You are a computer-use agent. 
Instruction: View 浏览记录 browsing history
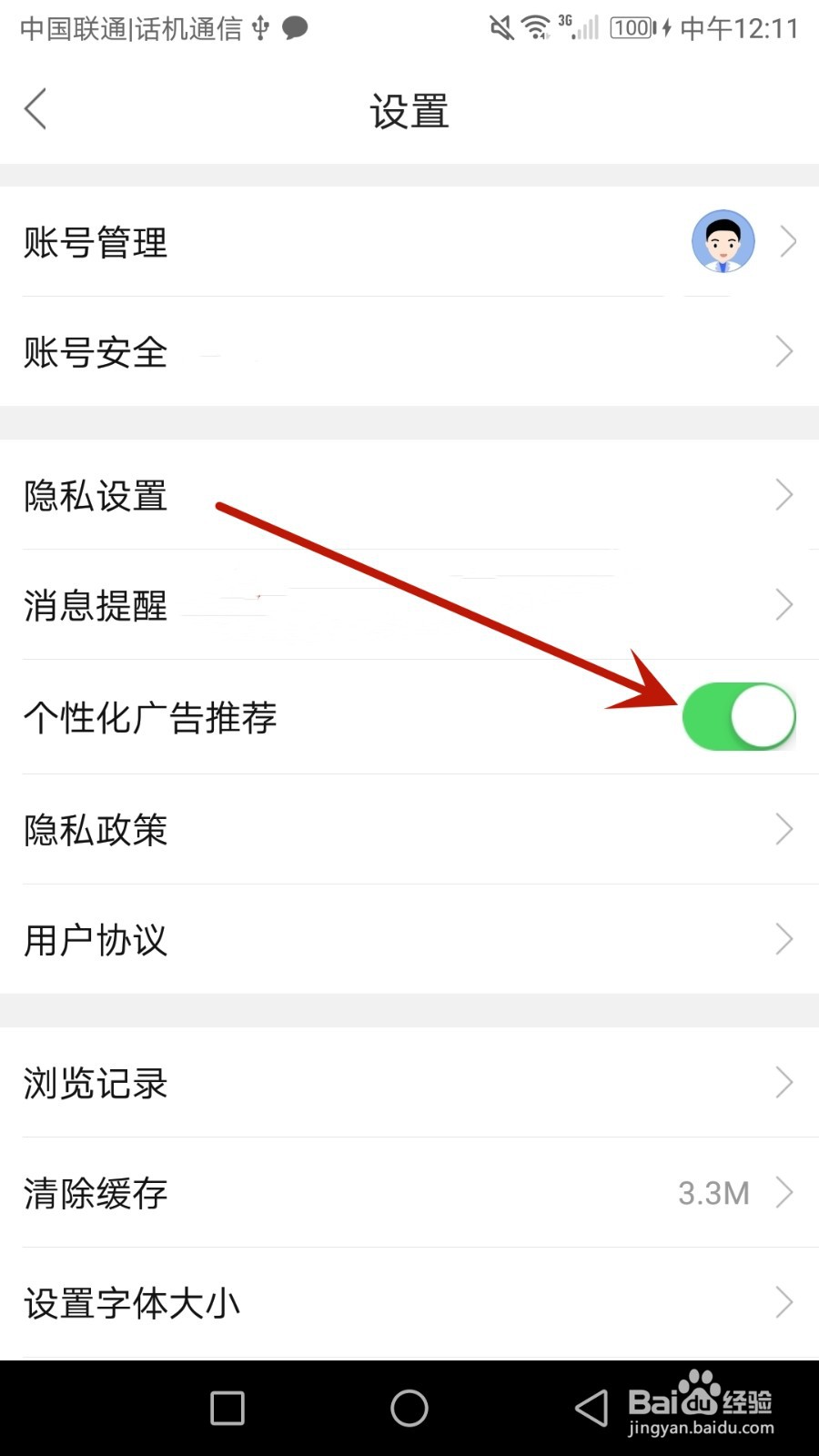click(409, 1083)
